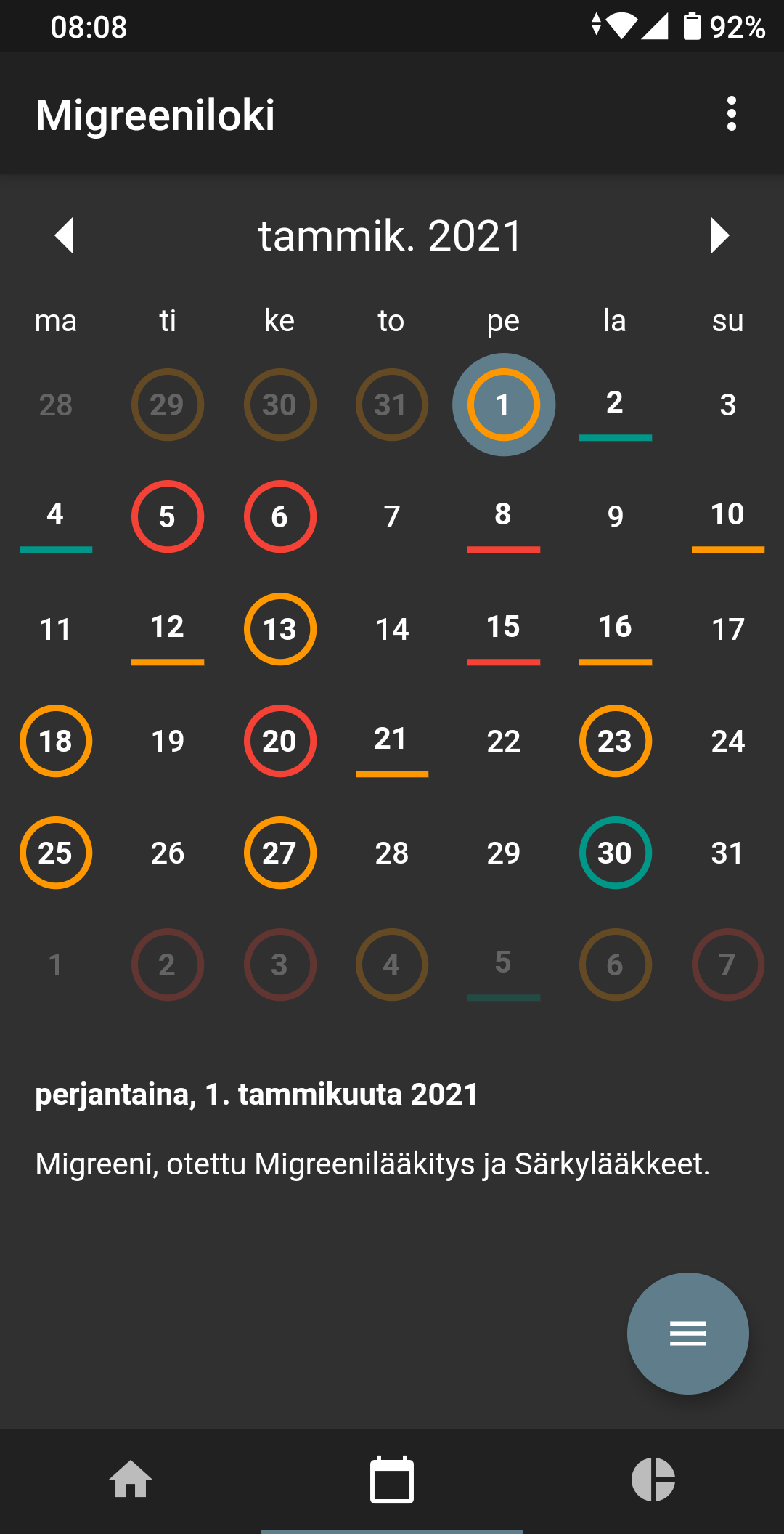
Task: Select January 30 on the calendar
Action: [615, 853]
